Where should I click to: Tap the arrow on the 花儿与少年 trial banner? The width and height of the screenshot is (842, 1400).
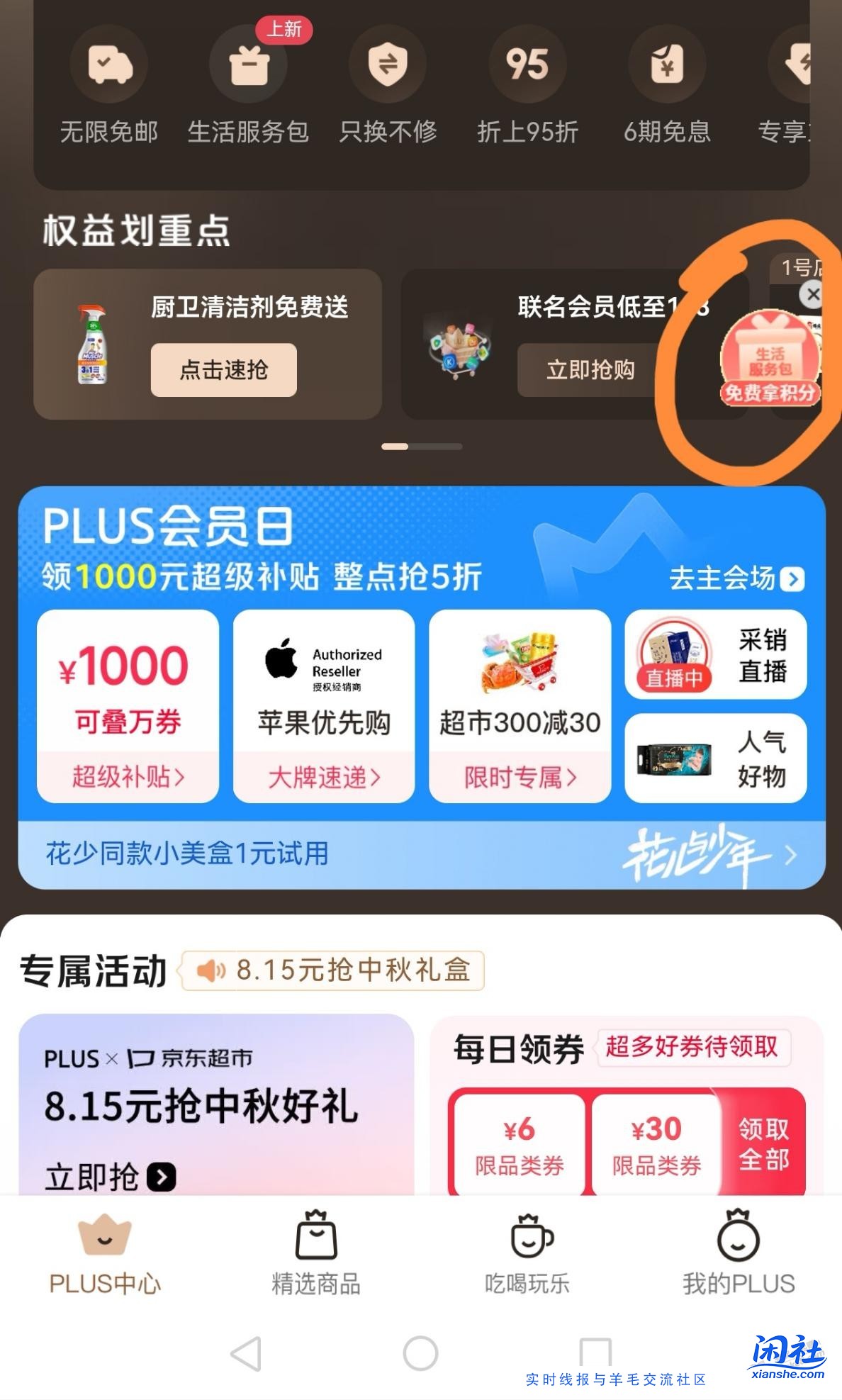point(789,856)
